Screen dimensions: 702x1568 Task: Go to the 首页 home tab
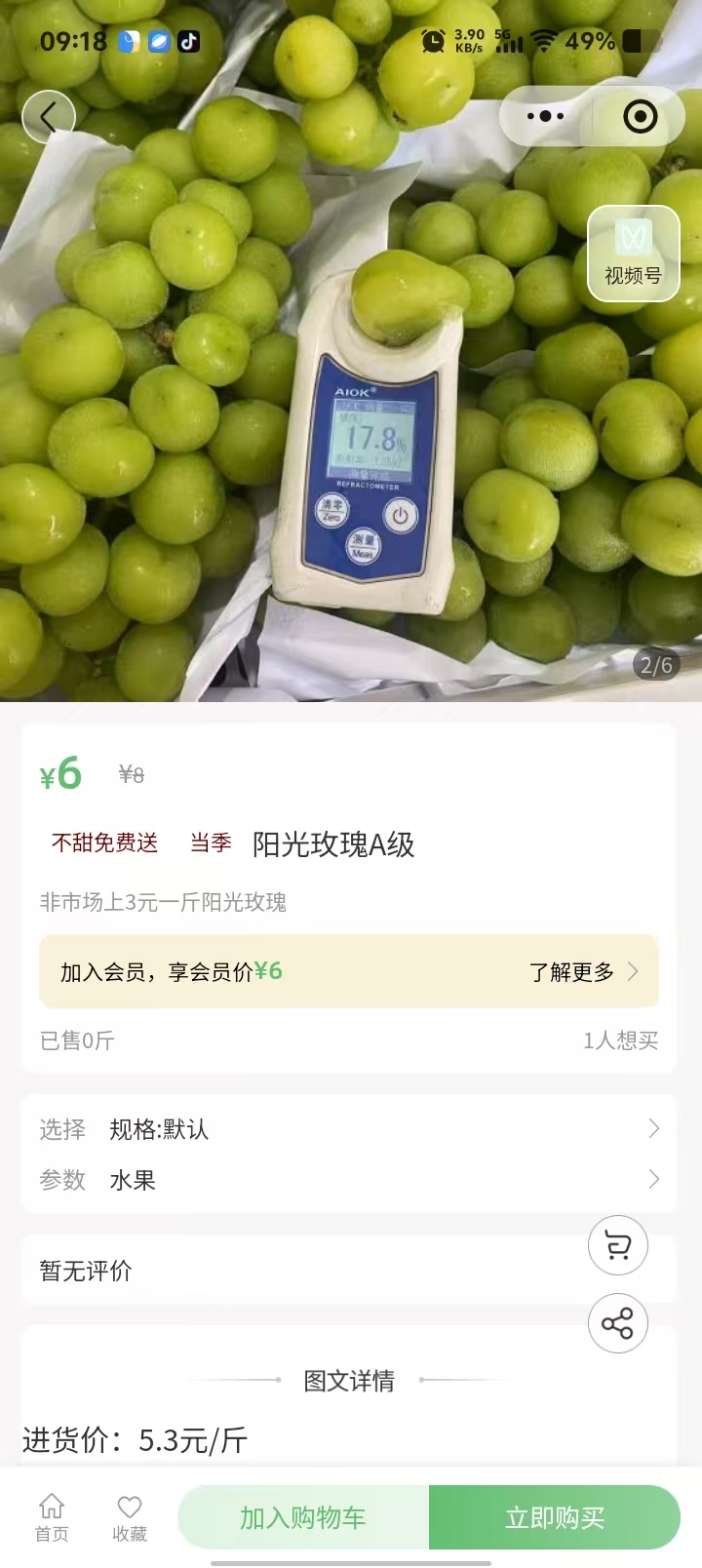point(52,1518)
